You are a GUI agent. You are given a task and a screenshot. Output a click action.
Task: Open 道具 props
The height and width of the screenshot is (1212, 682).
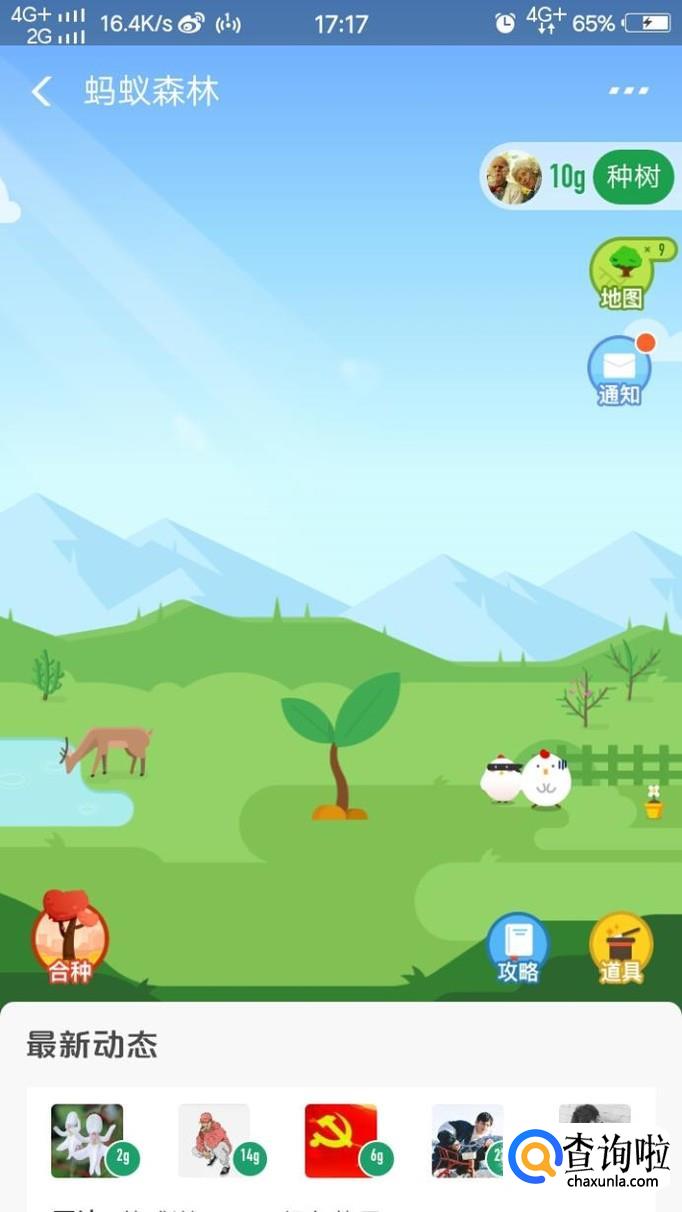click(621, 948)
